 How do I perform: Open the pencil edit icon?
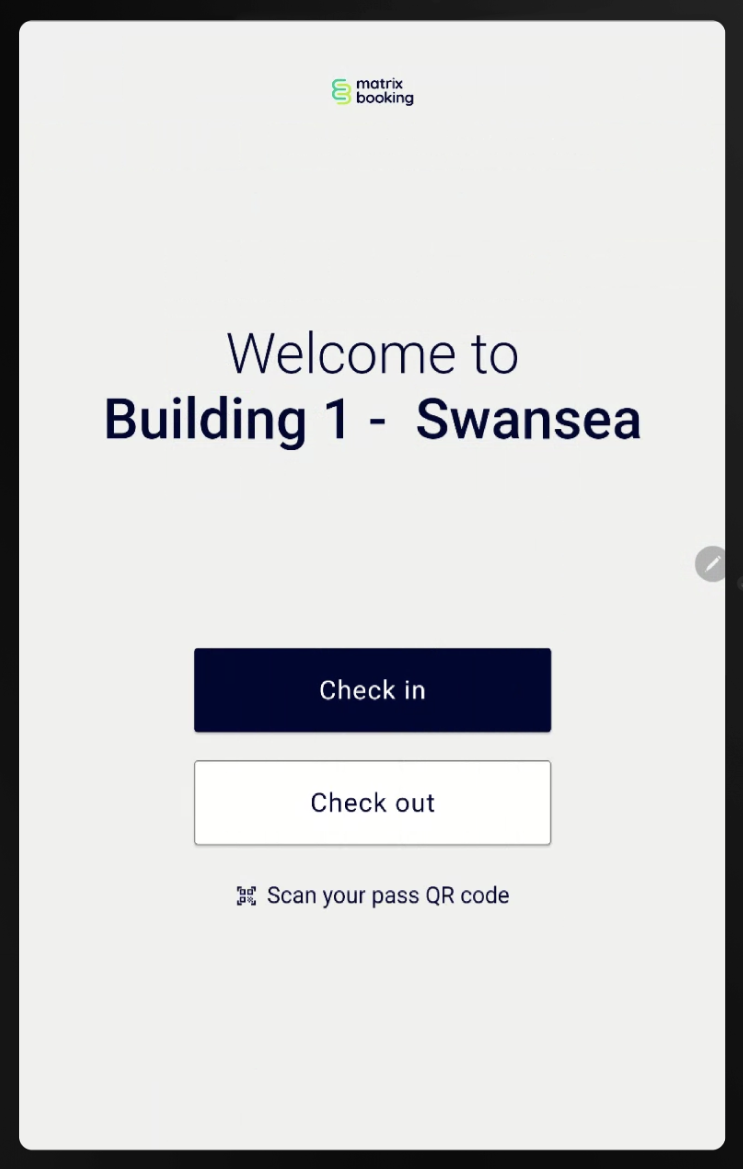(711, 564)
